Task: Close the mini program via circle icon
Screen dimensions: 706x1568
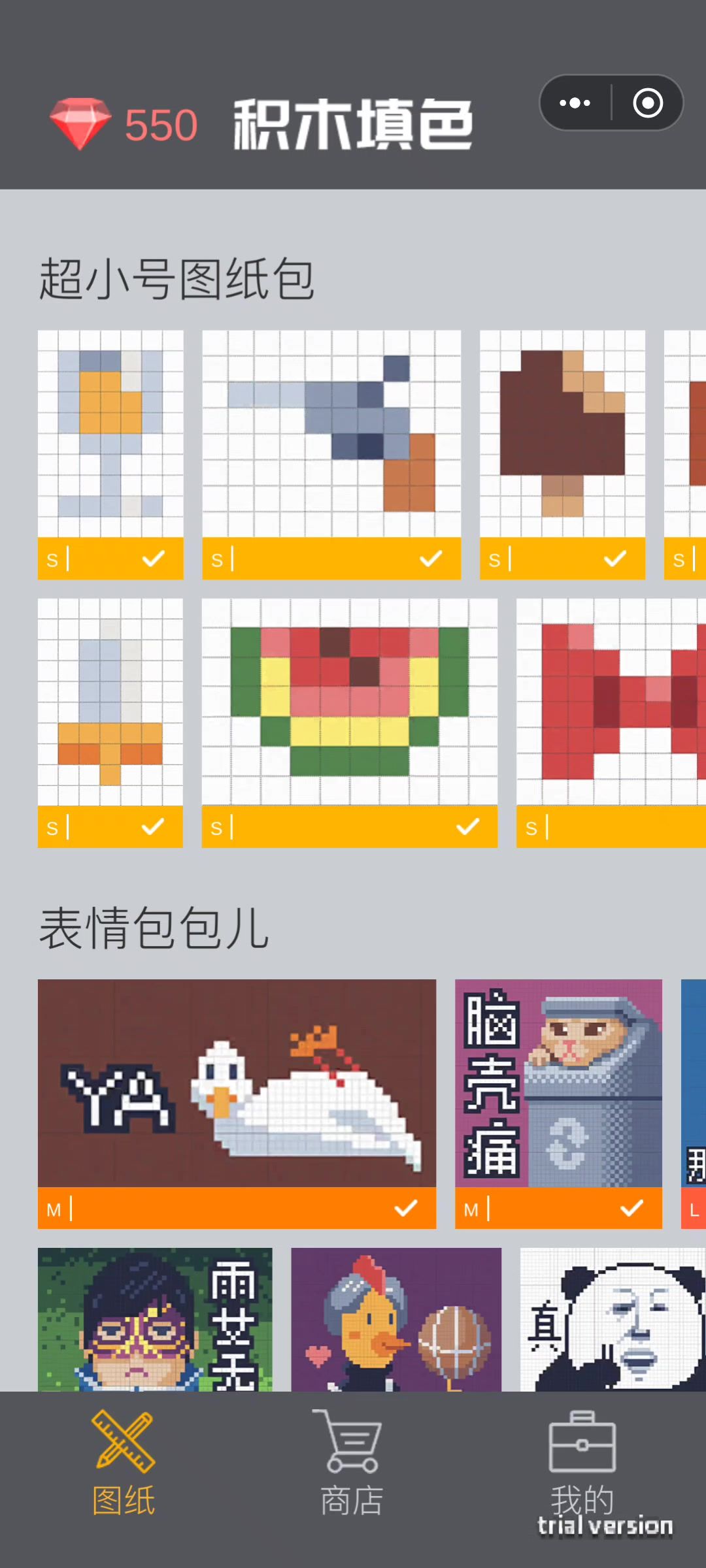Action: tap(648, 103)
